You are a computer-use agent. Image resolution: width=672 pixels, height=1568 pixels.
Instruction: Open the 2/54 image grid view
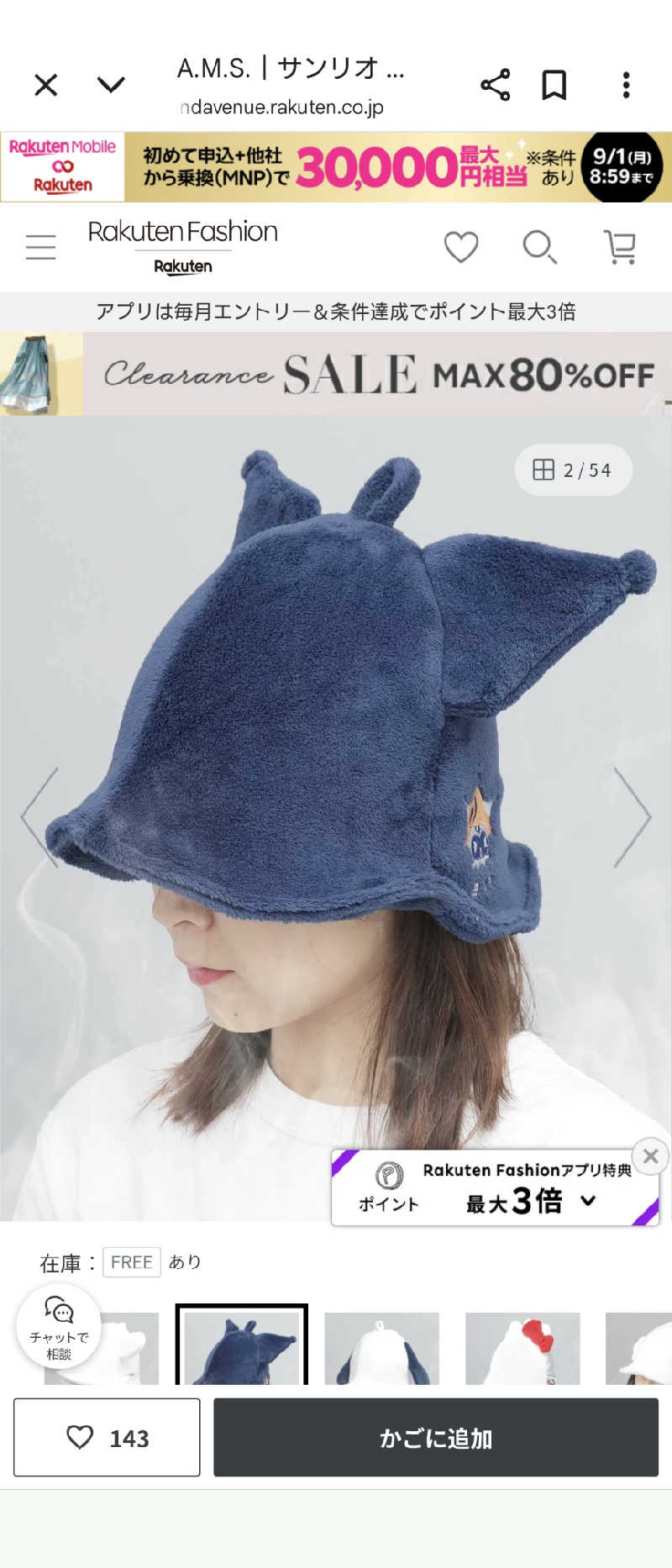click(573, 469)
